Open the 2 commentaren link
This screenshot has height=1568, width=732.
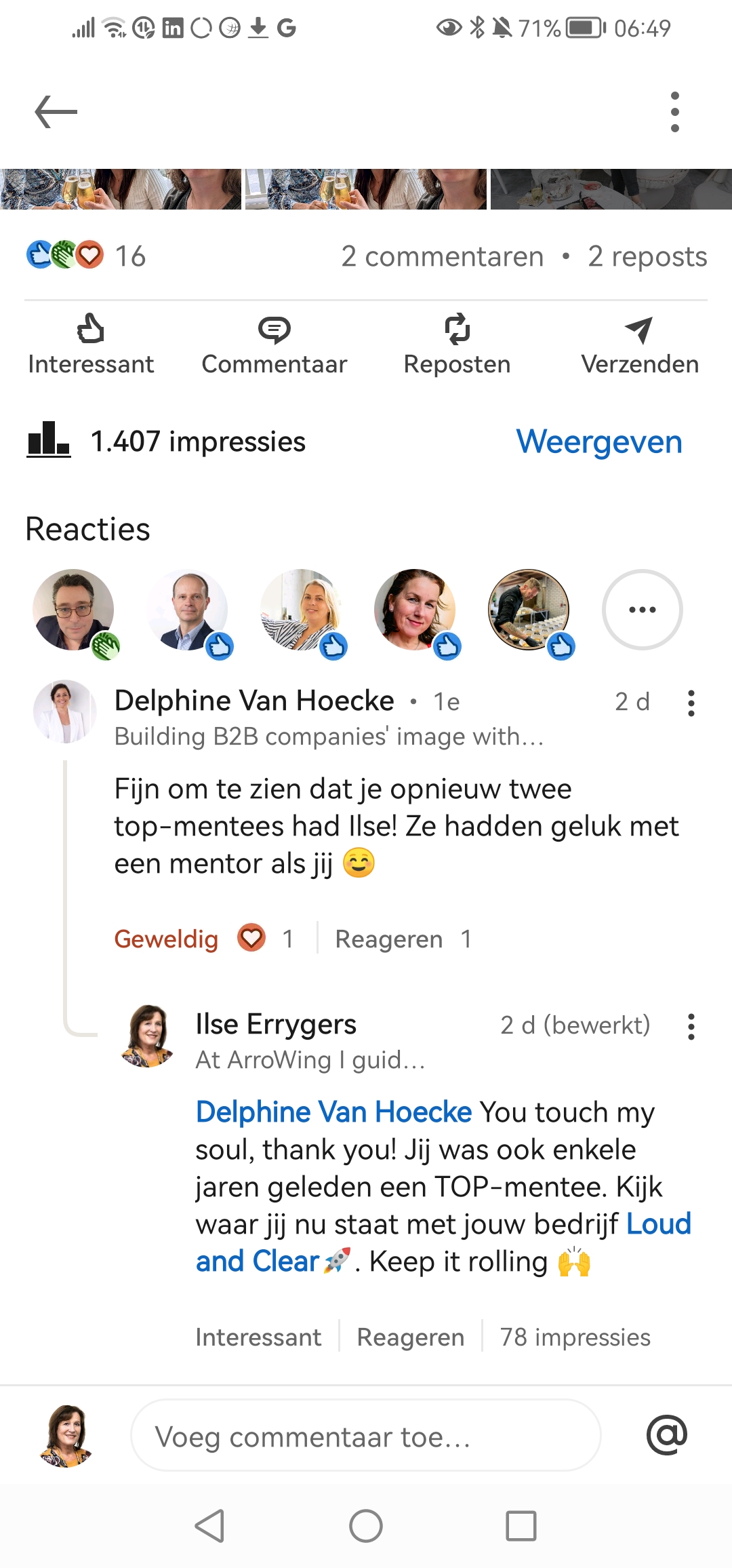click(442, 257)
